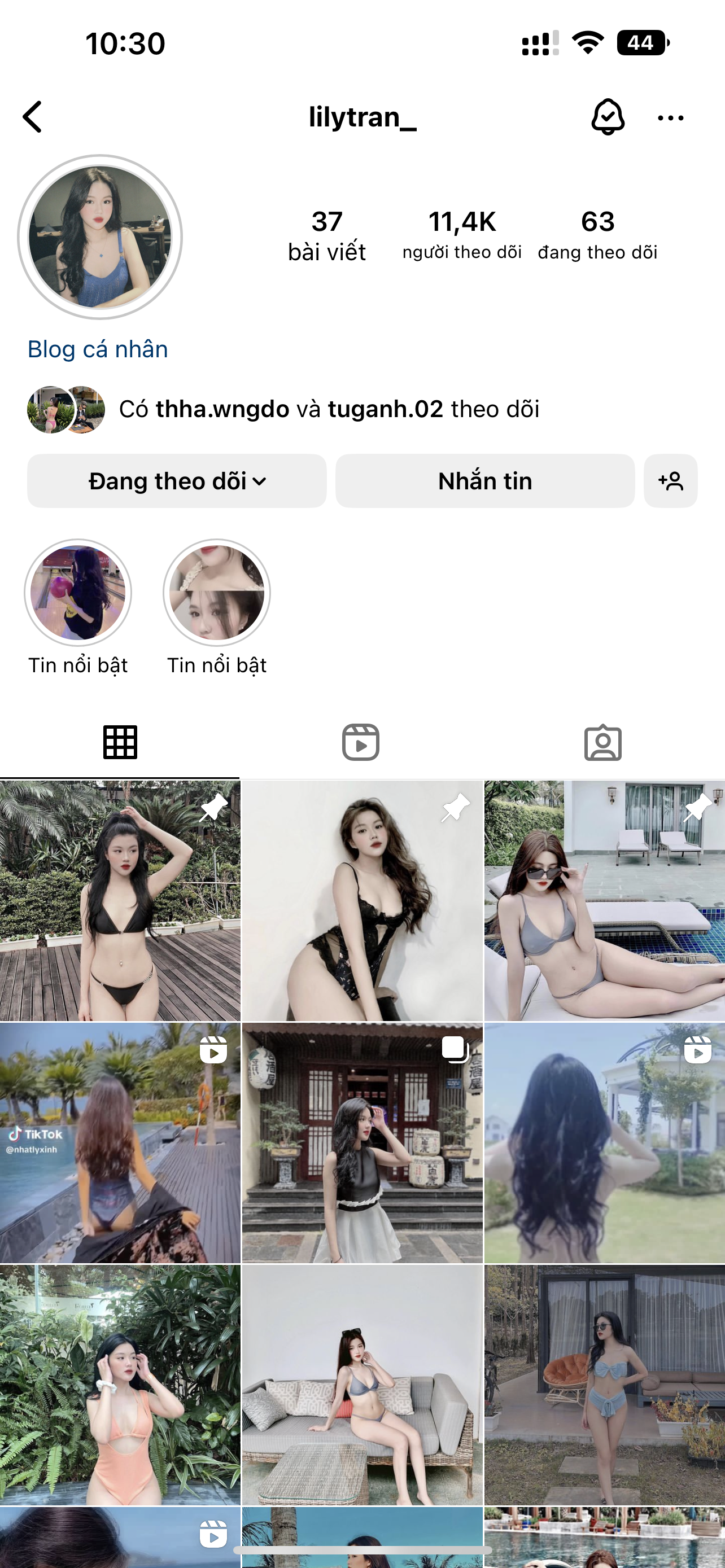Switch to the tagged photos tab
The height and width of the screenshot is (1568, 725).
coord(602,742)
